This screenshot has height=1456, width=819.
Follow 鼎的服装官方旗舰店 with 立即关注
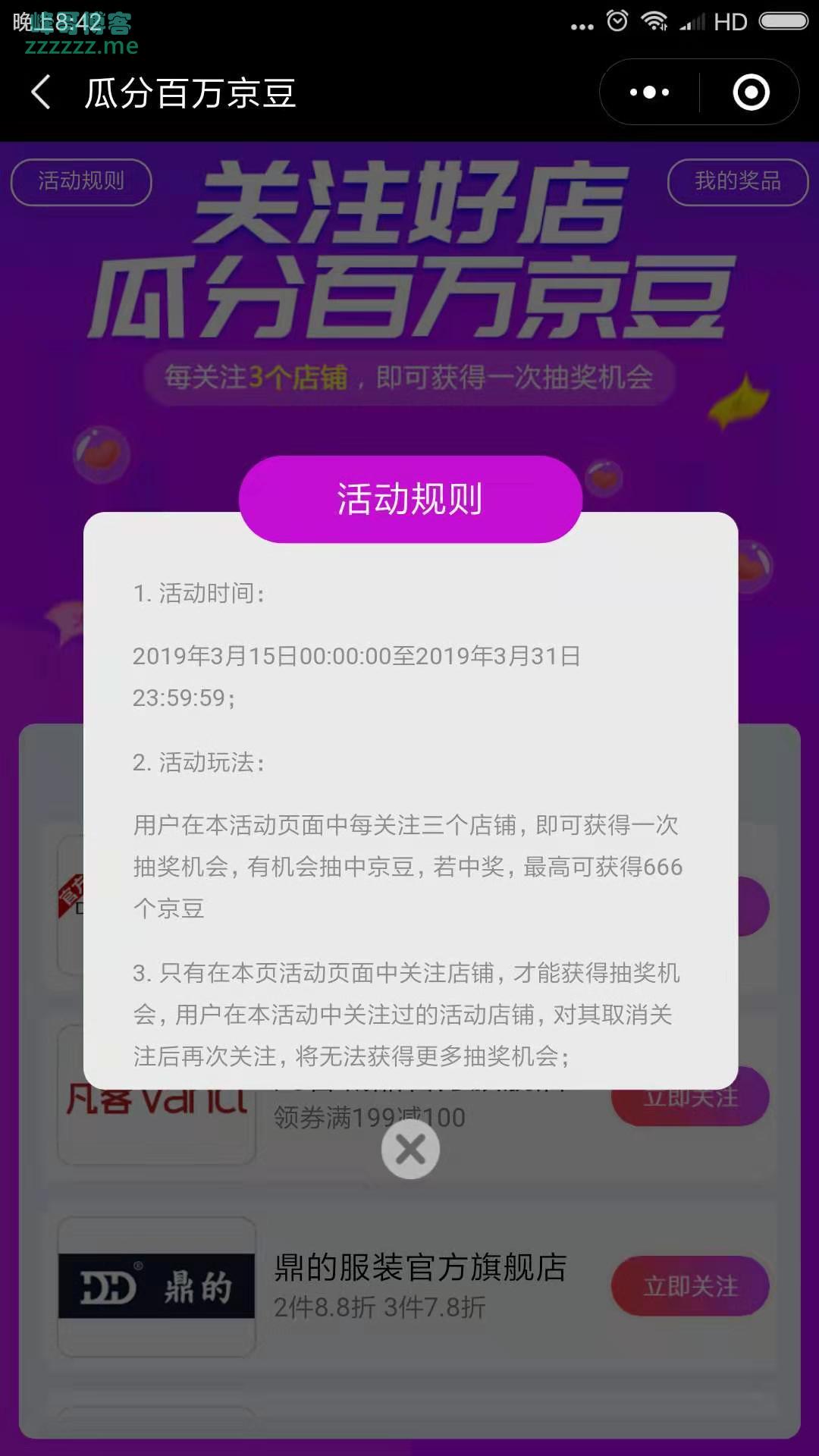[x=690, y=1286]
